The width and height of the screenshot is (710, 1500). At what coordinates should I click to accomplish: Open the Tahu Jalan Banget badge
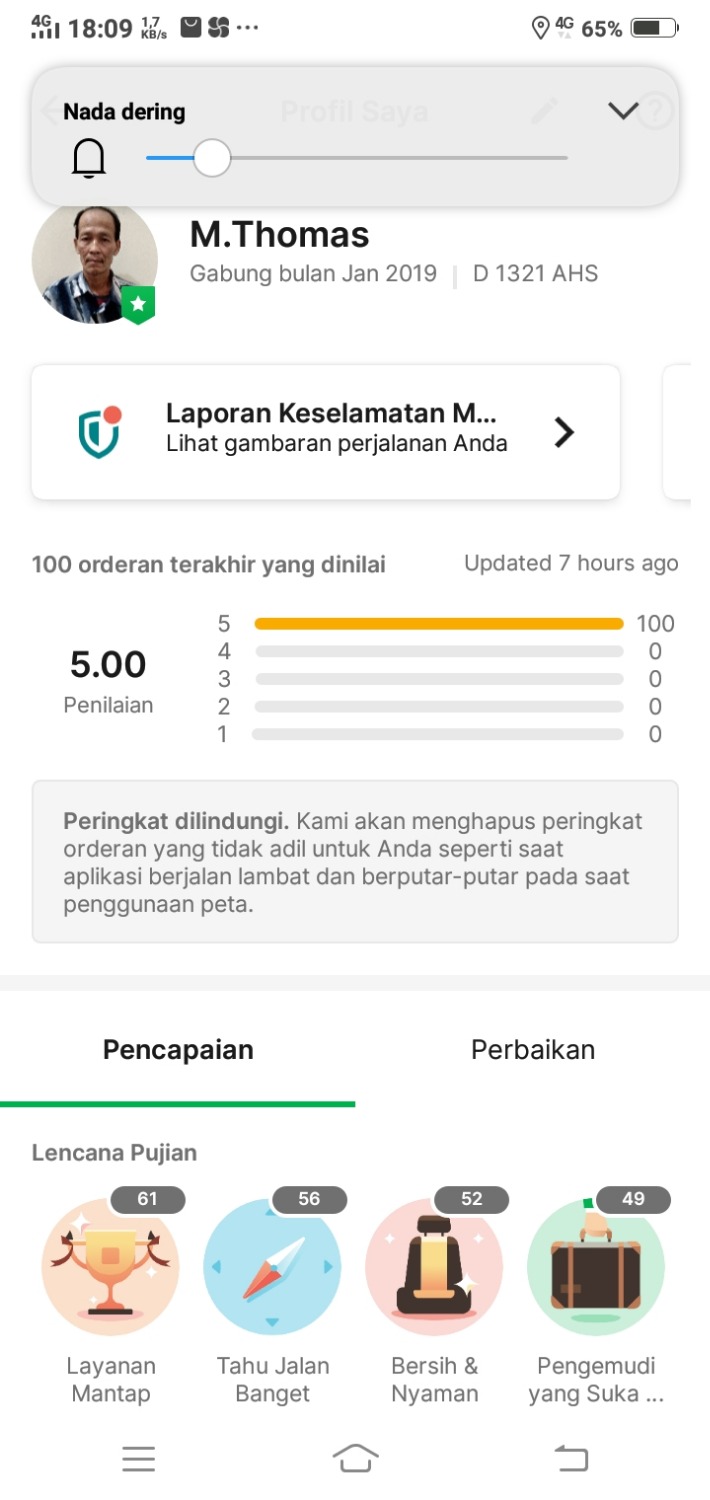coord(272,1267)
